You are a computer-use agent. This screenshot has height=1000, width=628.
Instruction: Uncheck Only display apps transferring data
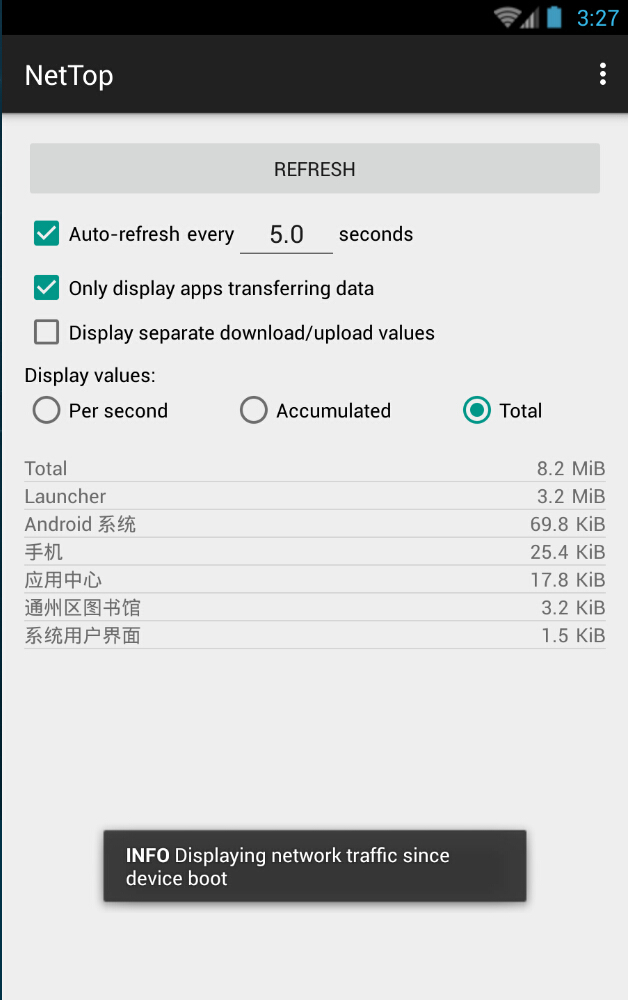(47, 288)
